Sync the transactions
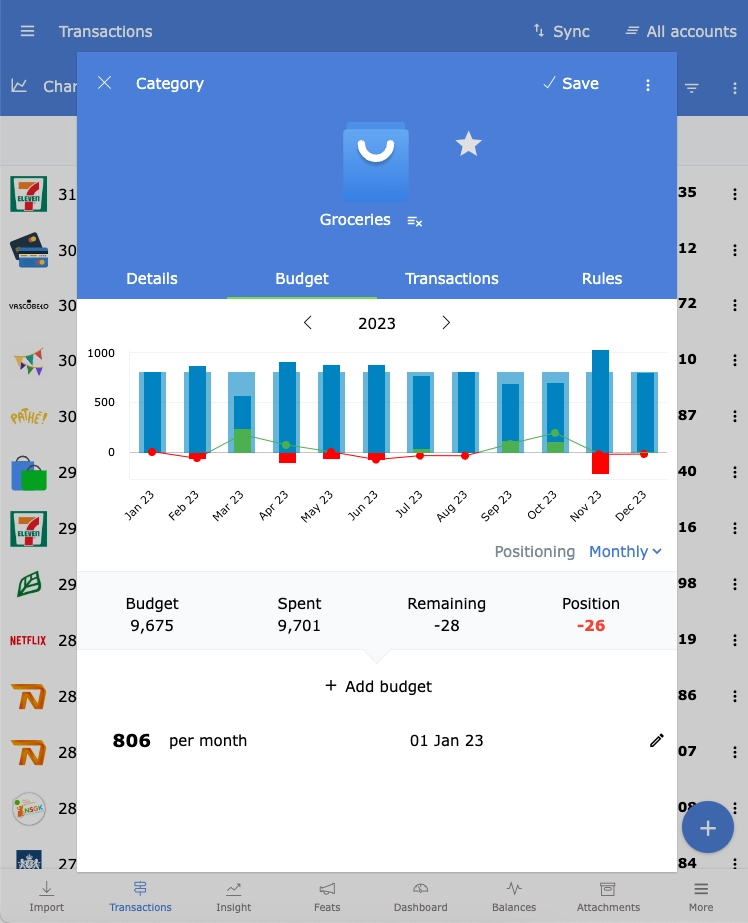The image size is (748, 923). pyautogui.click(x=561, y=31)
